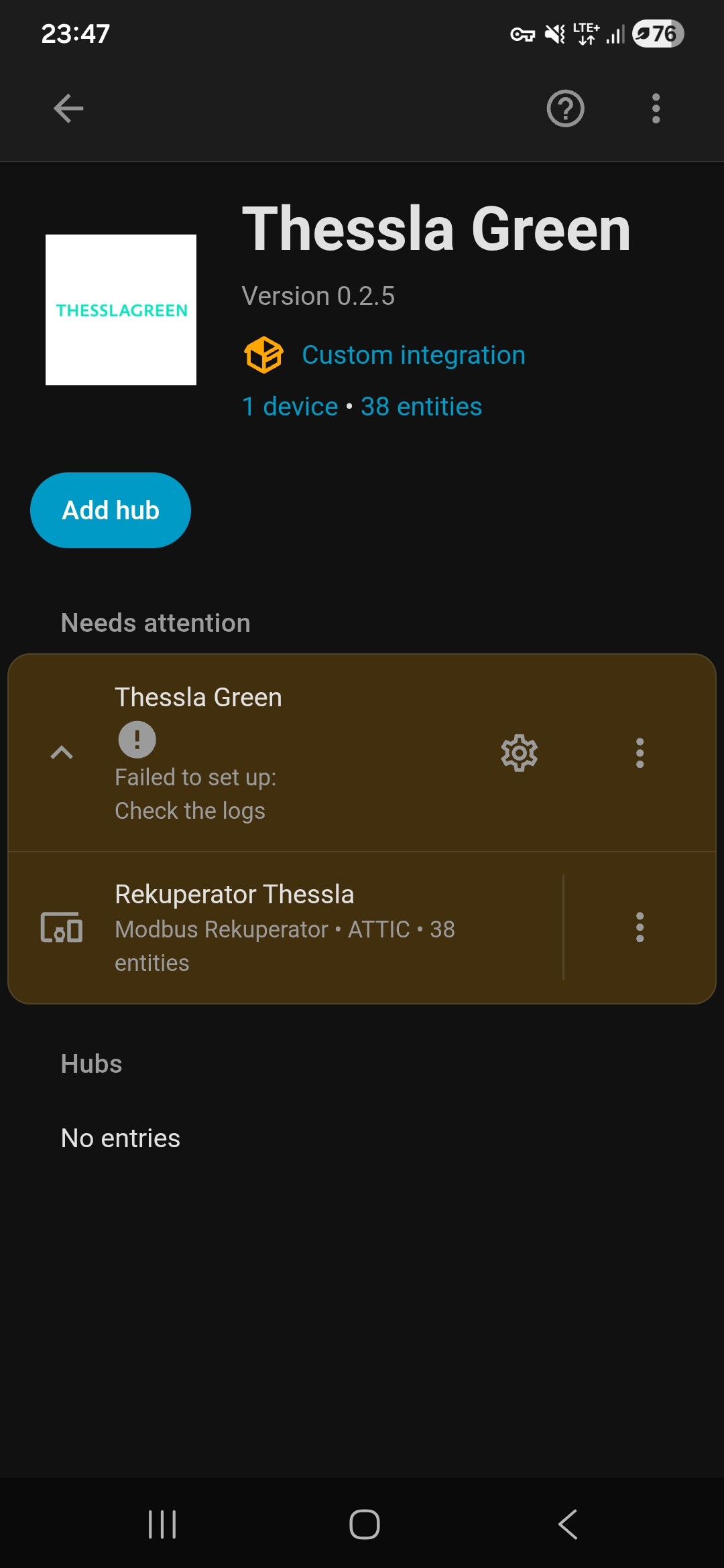Screen dimensions: 724x1568
Task: View the 1 device link
Action: coord(290,407)
